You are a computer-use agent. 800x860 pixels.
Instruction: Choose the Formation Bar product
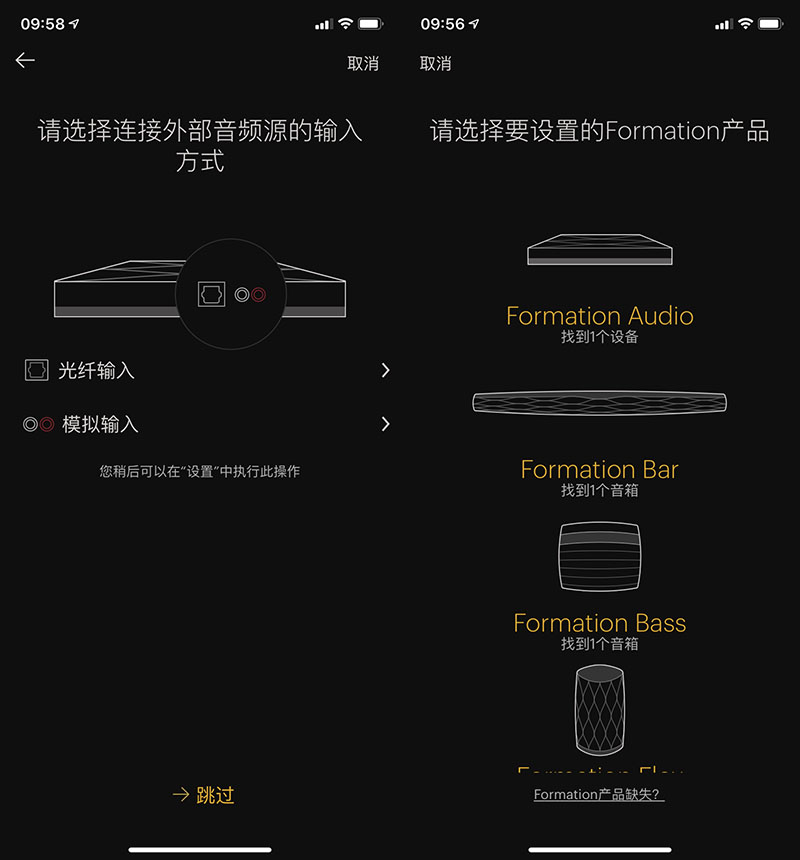[x=599, y=468]
